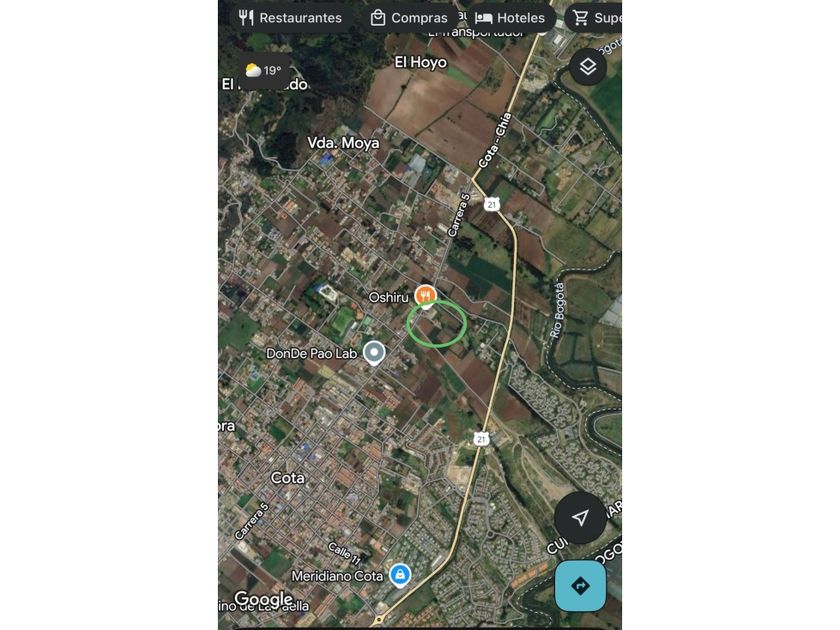
Task: Open the map layers selector
Action: click(x=588, y=67)
